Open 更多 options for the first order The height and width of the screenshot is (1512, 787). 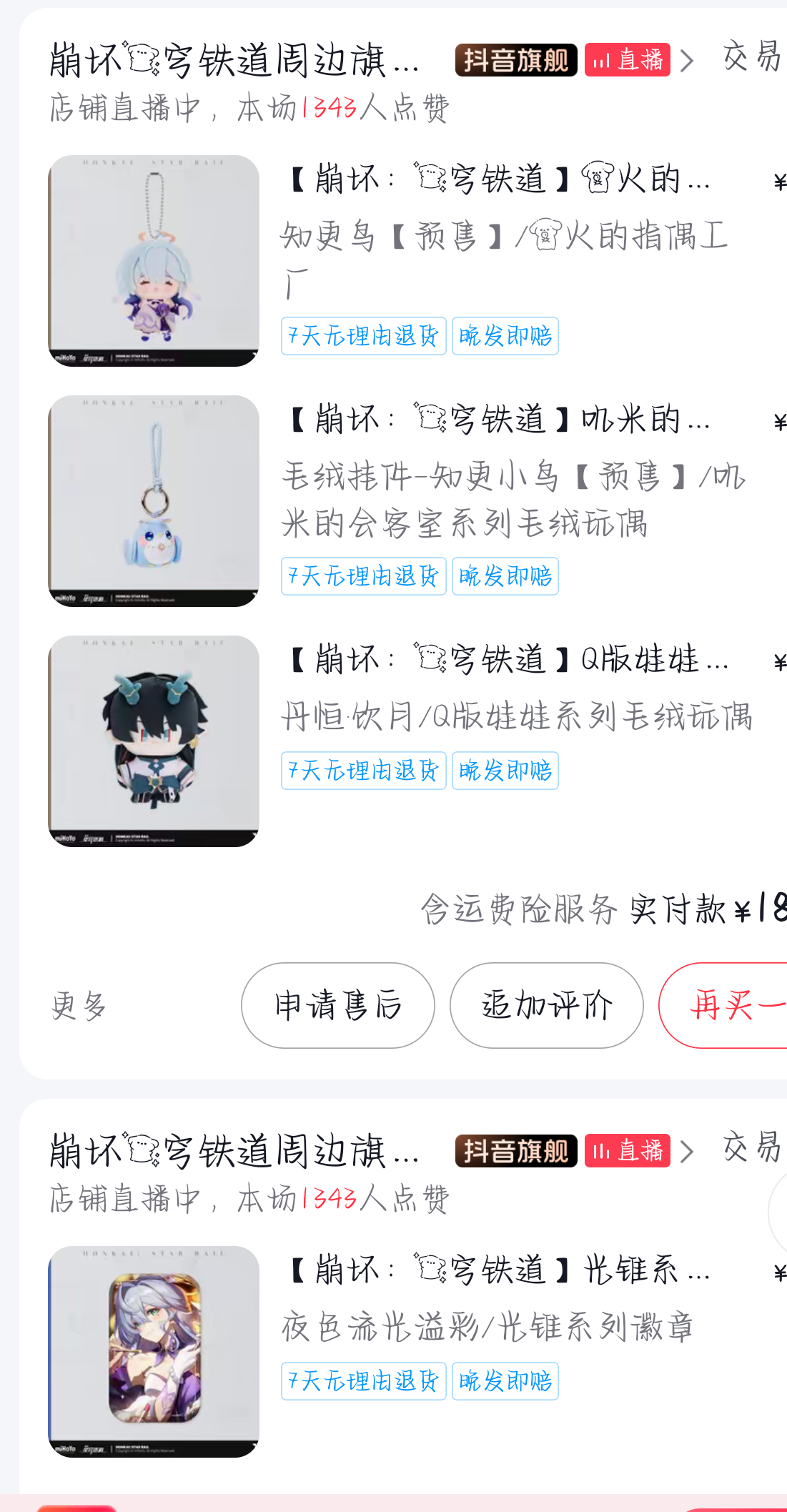(79, 1007)
